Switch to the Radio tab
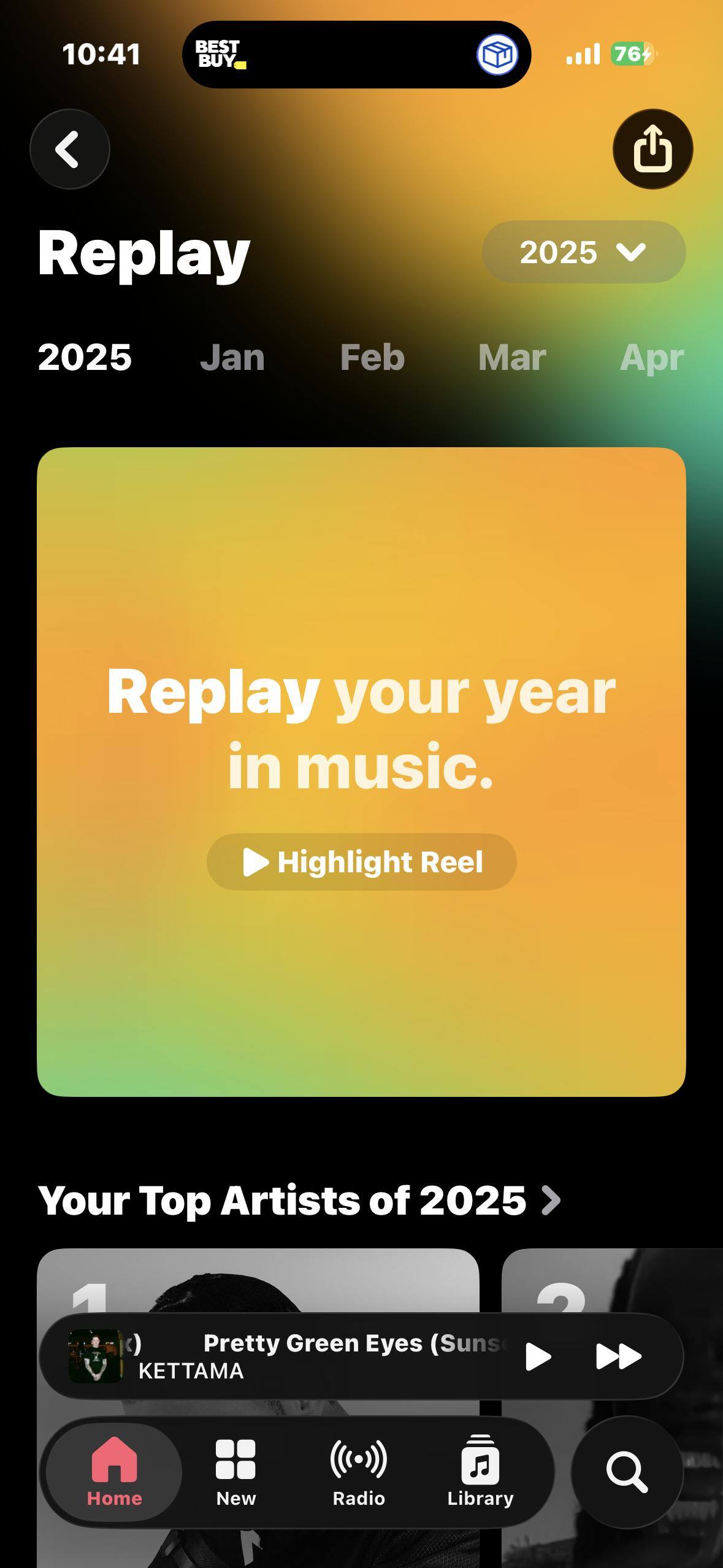 point(359,1471)
